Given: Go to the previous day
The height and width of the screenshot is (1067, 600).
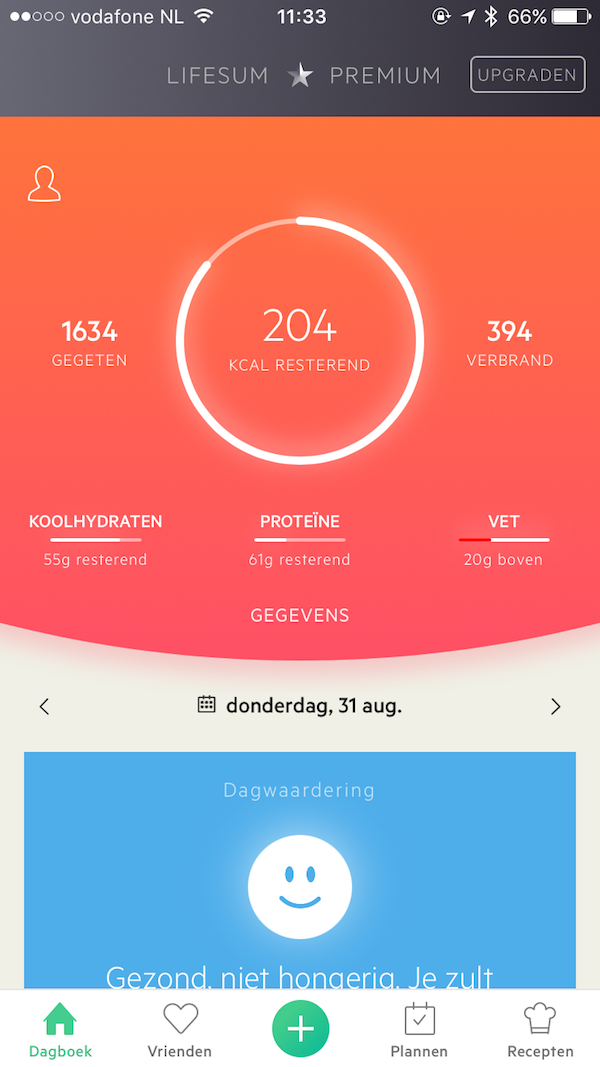Looking at the screenshot, I should (x=44, y=706).
